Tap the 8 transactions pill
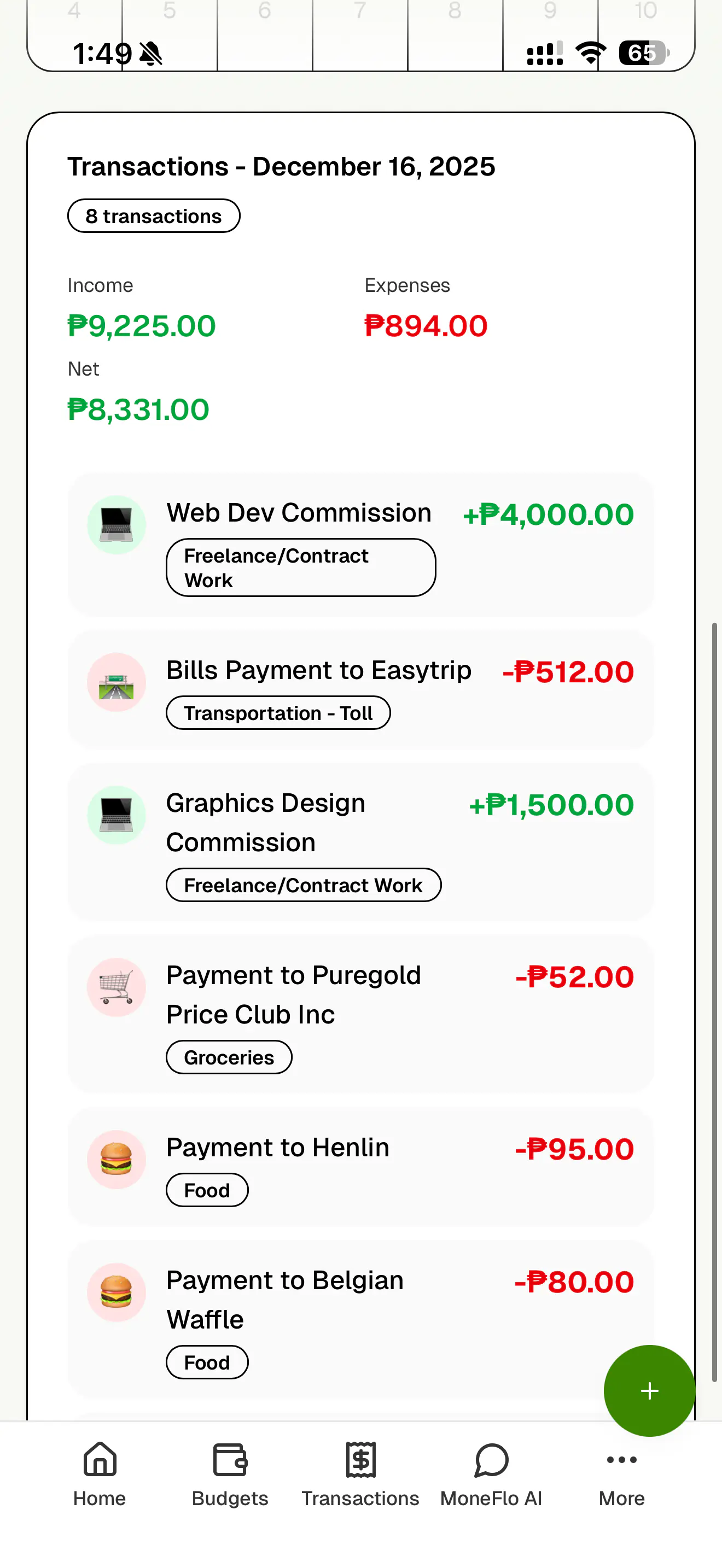The width and height of the screenshot is (722, 1568). [x=153, y=215]
